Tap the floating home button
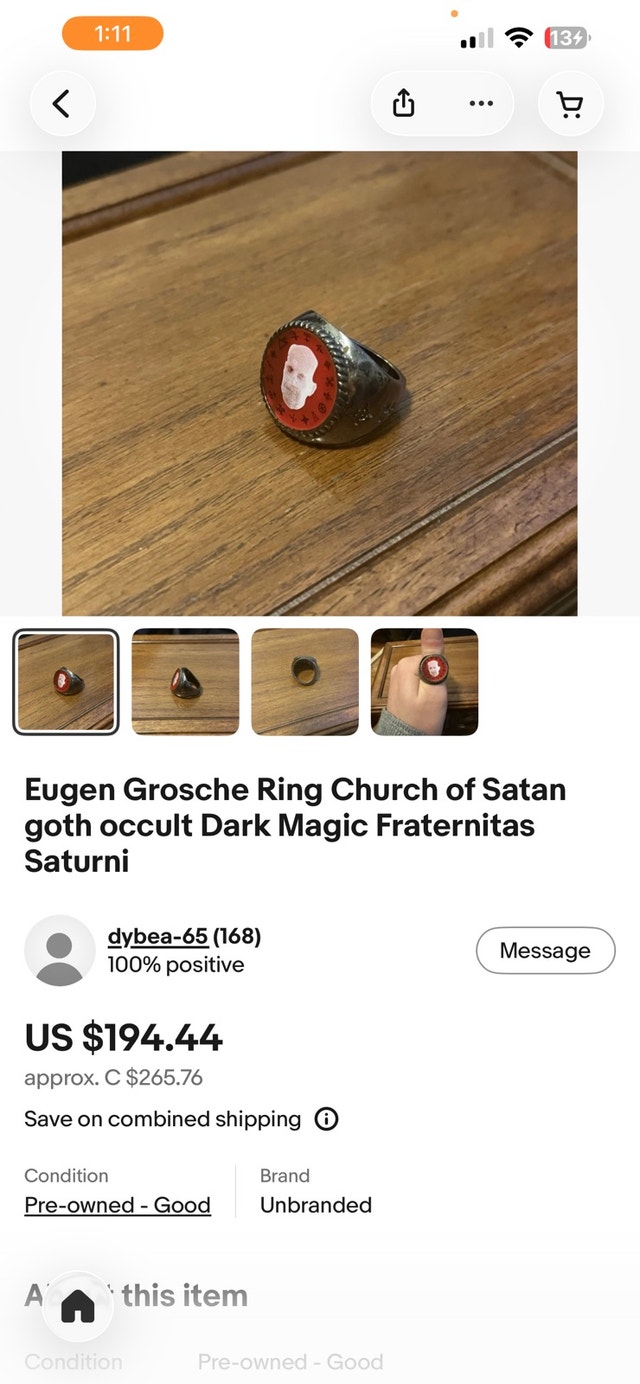Screen dimensions: 640x1384 point(78,1307)
